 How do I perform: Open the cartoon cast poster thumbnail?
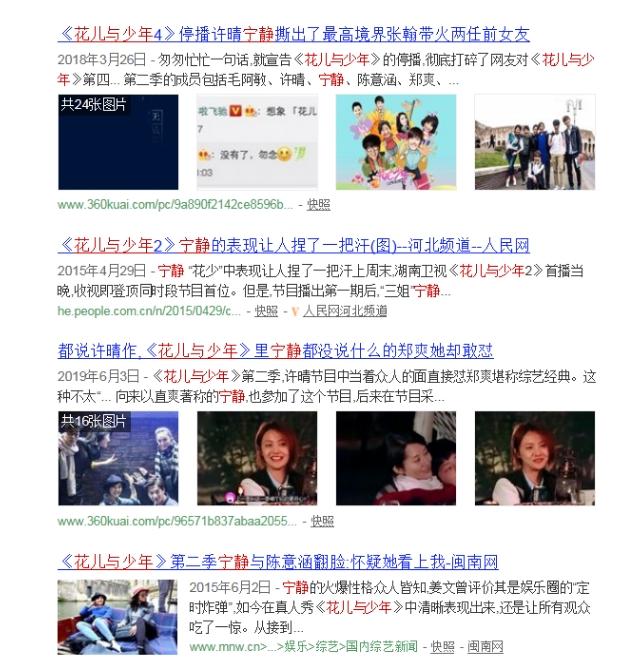point(395,142)
